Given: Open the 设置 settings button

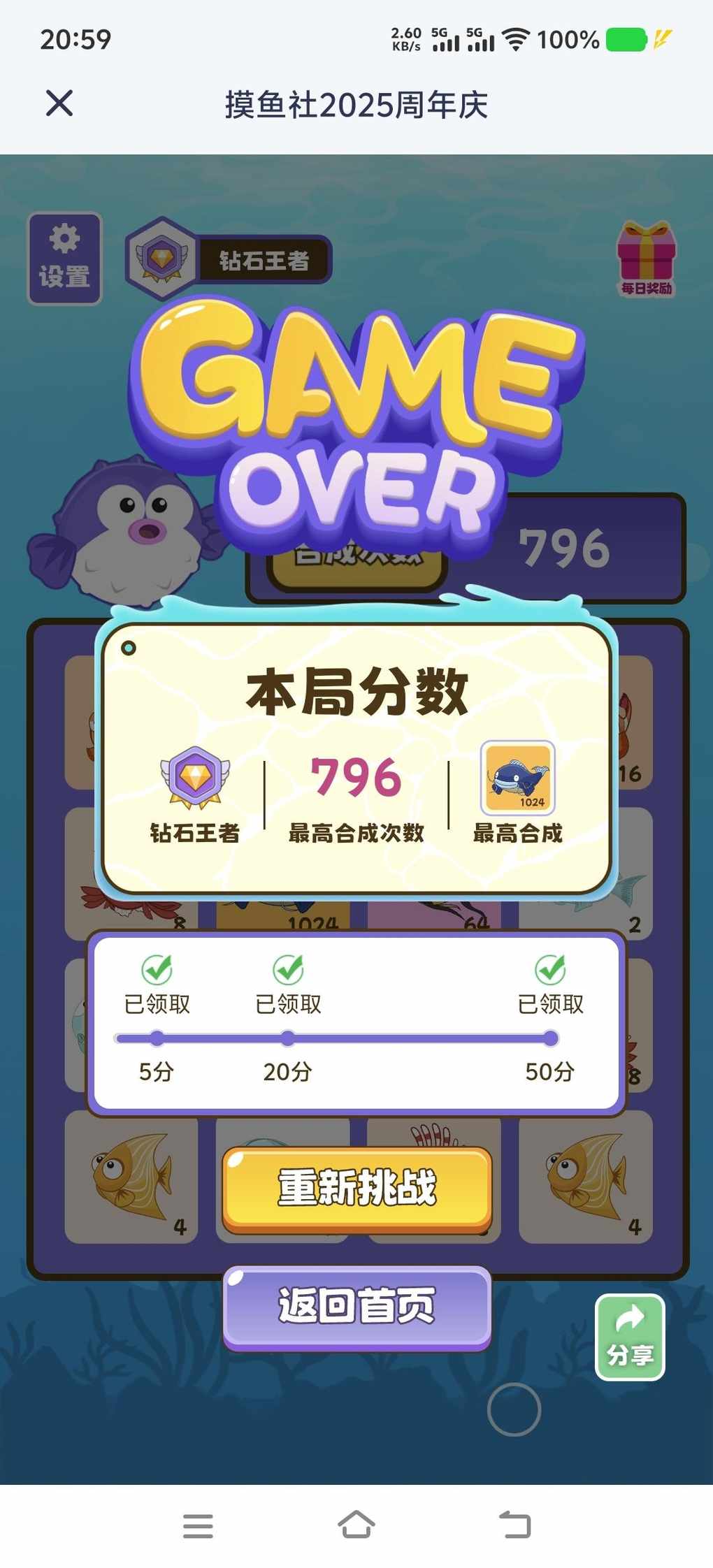Looking at the screenshot, I should 64,259.
